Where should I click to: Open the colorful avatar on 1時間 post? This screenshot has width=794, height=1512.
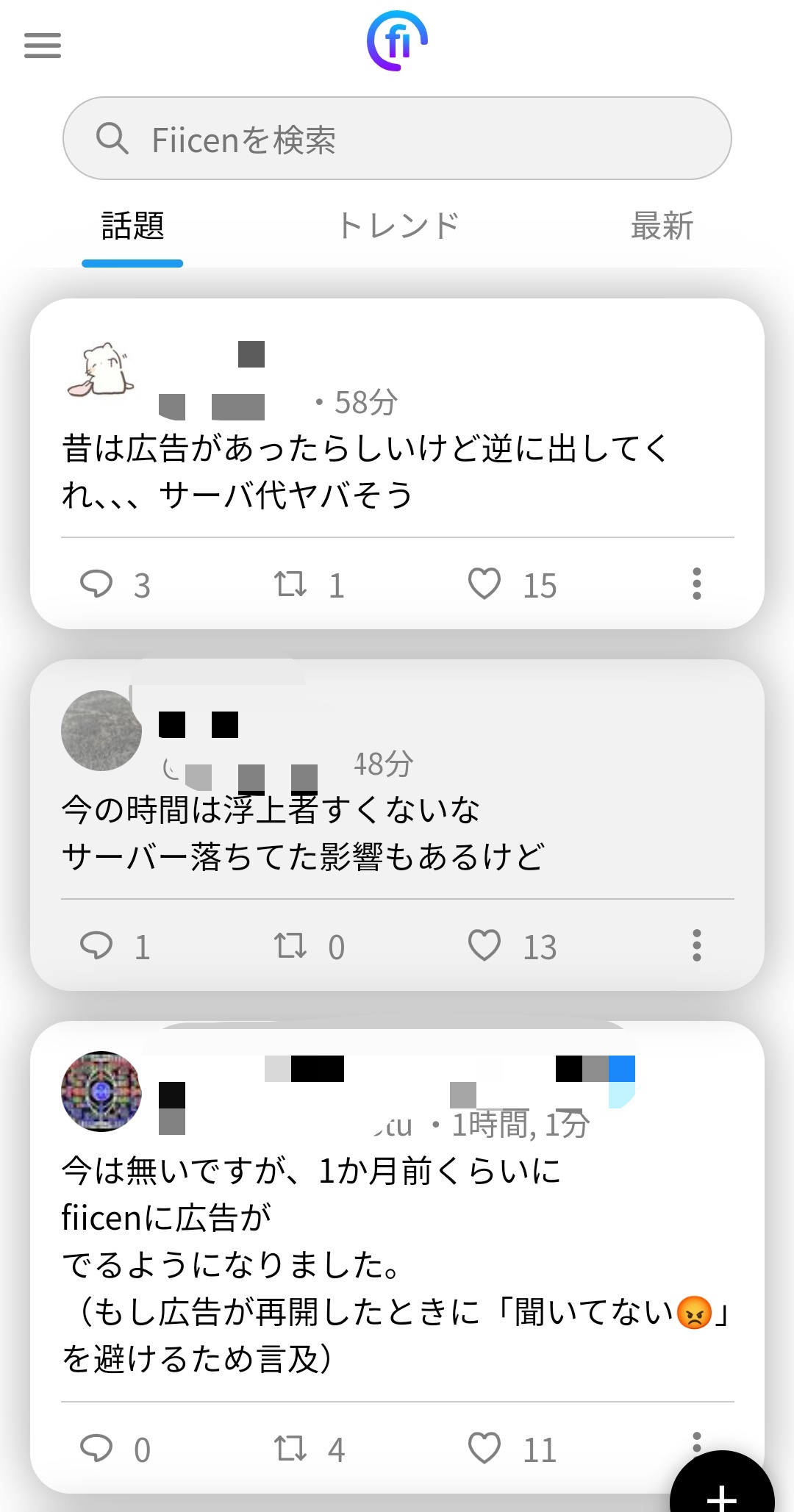101,1091
